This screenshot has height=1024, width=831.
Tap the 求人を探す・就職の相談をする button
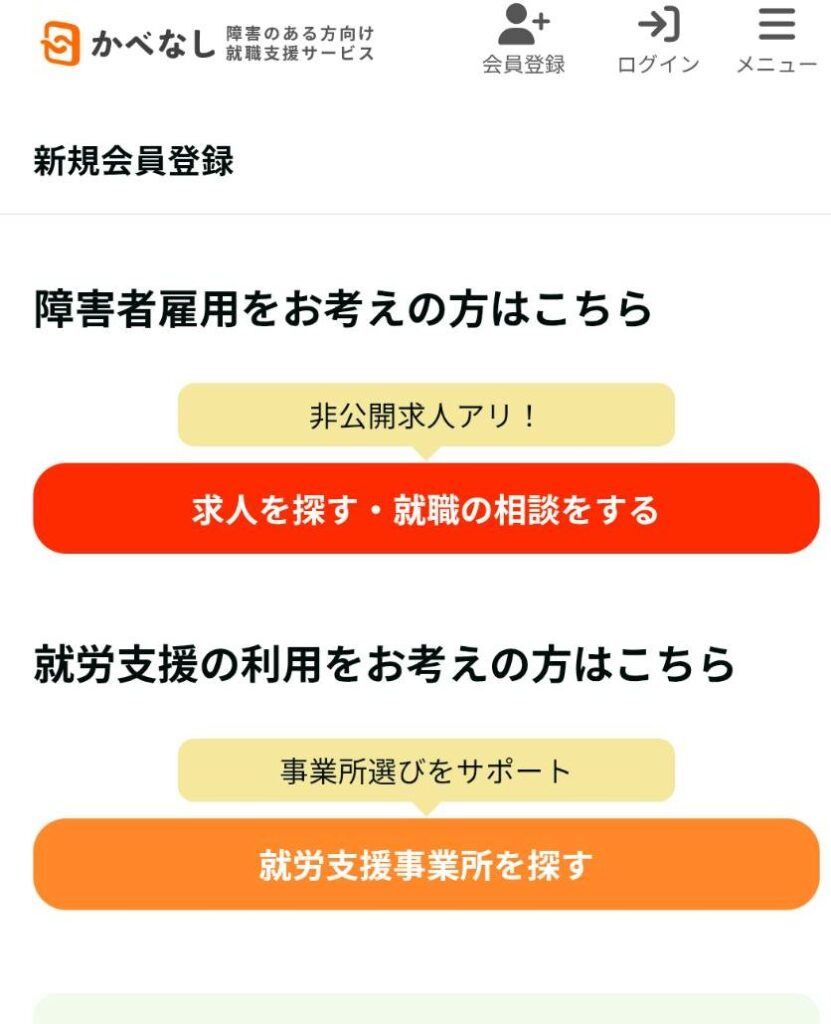pyautogui.click(x=426, y=509)
